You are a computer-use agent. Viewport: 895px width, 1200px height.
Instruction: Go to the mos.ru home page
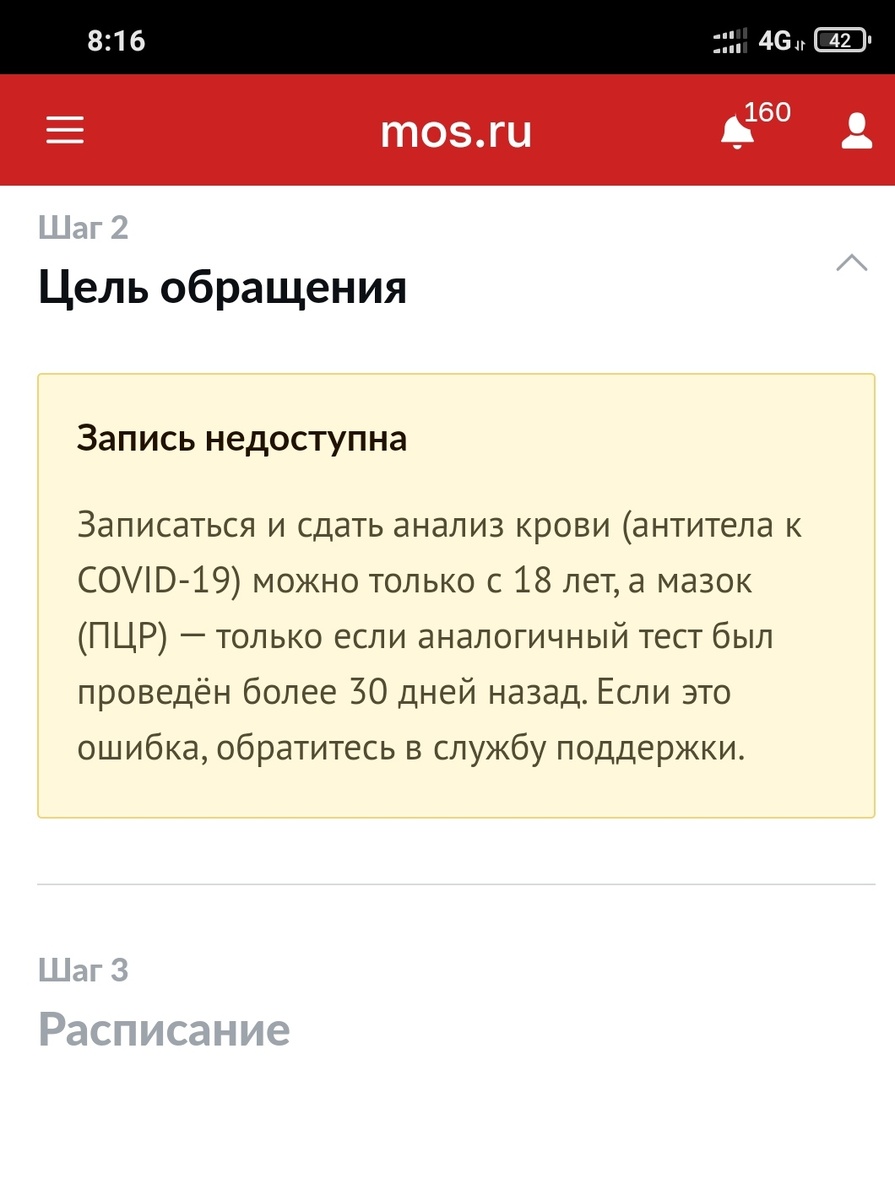pyautogui.click(x=456, y=132)
